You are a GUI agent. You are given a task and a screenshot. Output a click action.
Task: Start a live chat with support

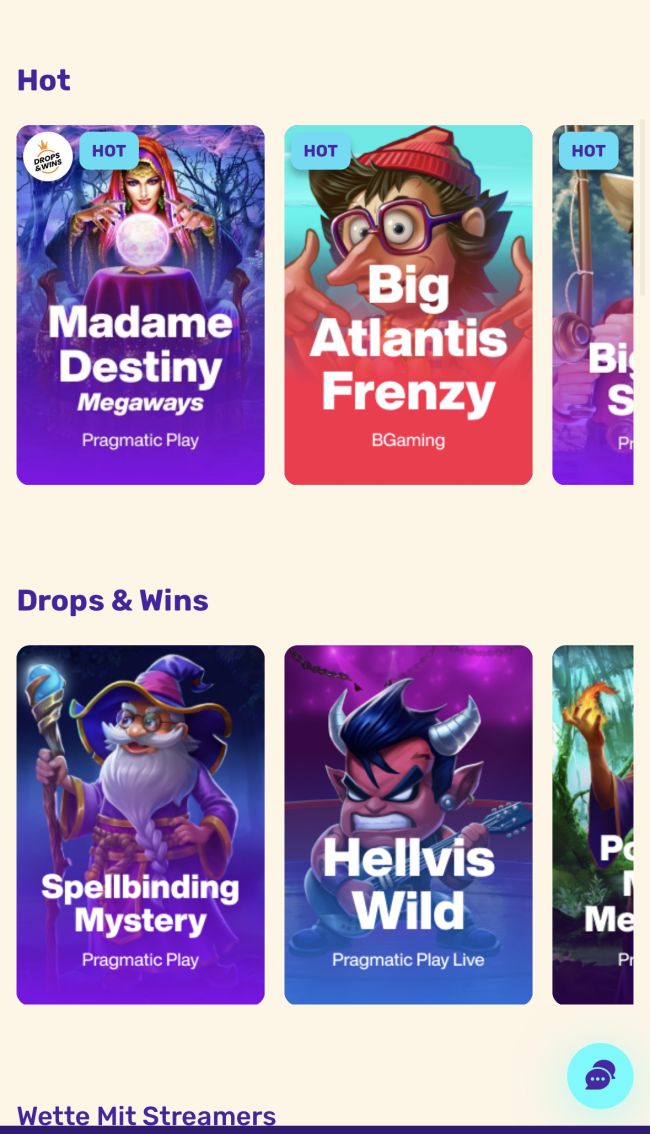pyautogui.click(x=600, y=1076)
